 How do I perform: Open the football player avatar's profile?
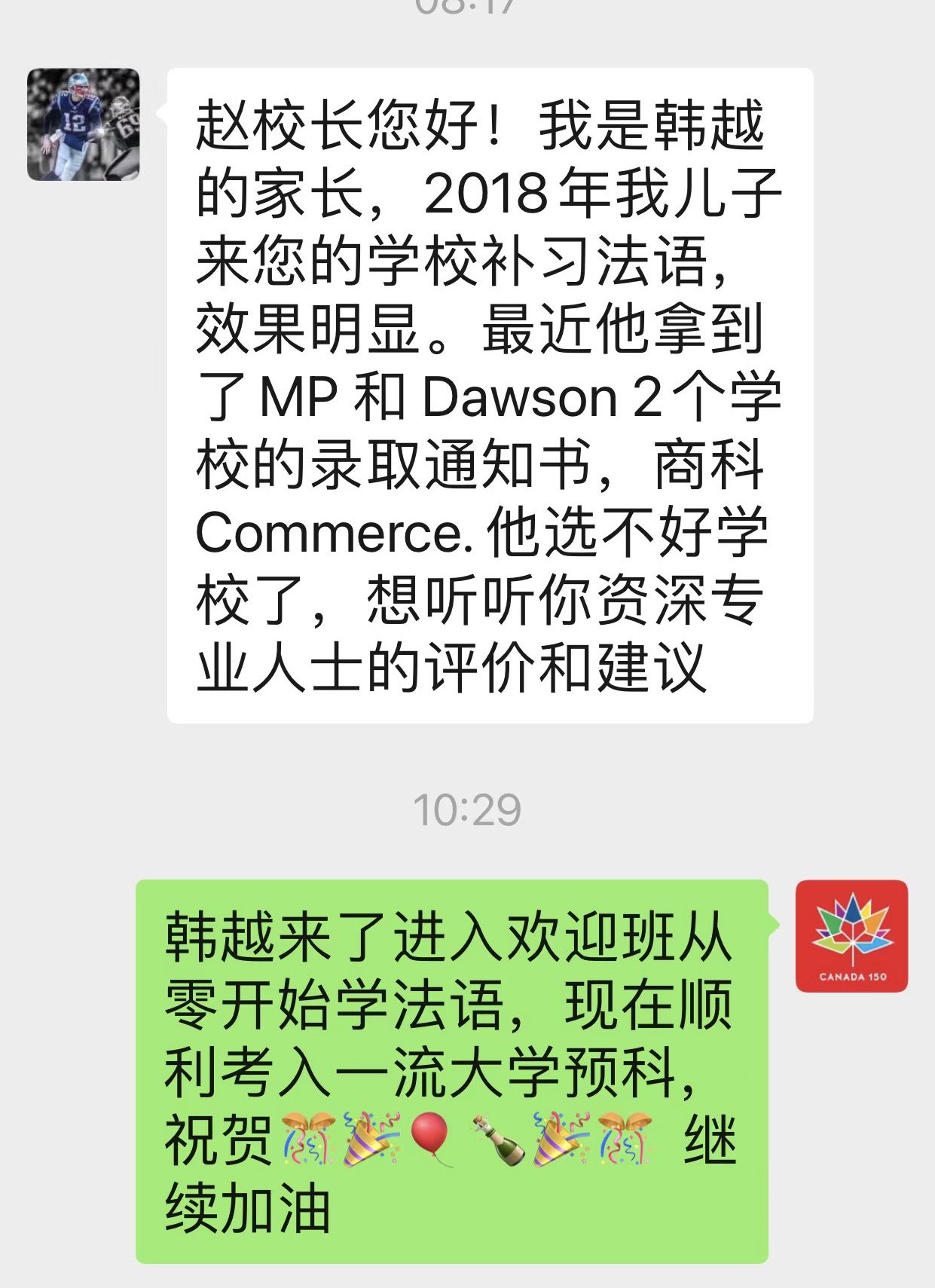tap(83, 124)
